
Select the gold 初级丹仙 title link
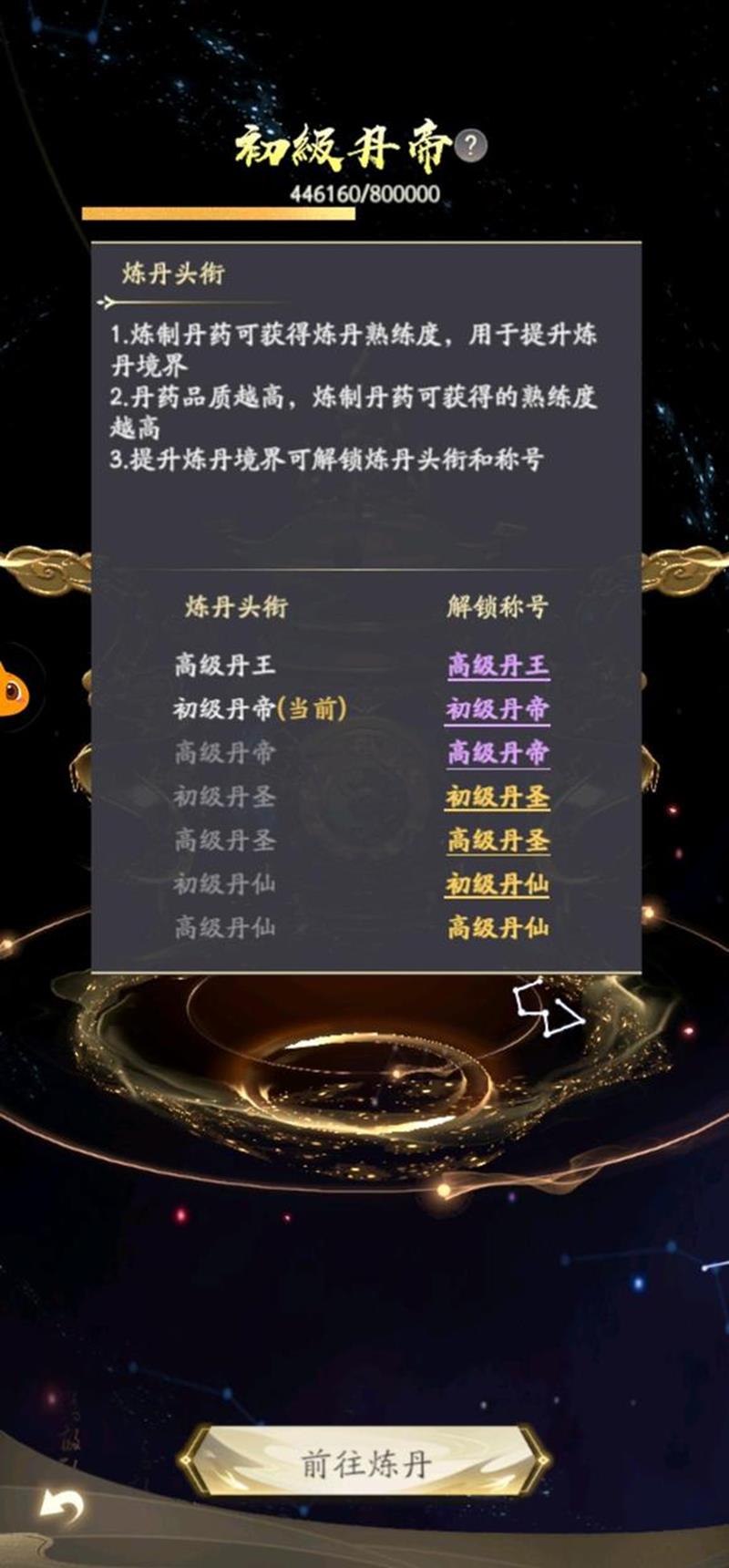coord(498,884)
